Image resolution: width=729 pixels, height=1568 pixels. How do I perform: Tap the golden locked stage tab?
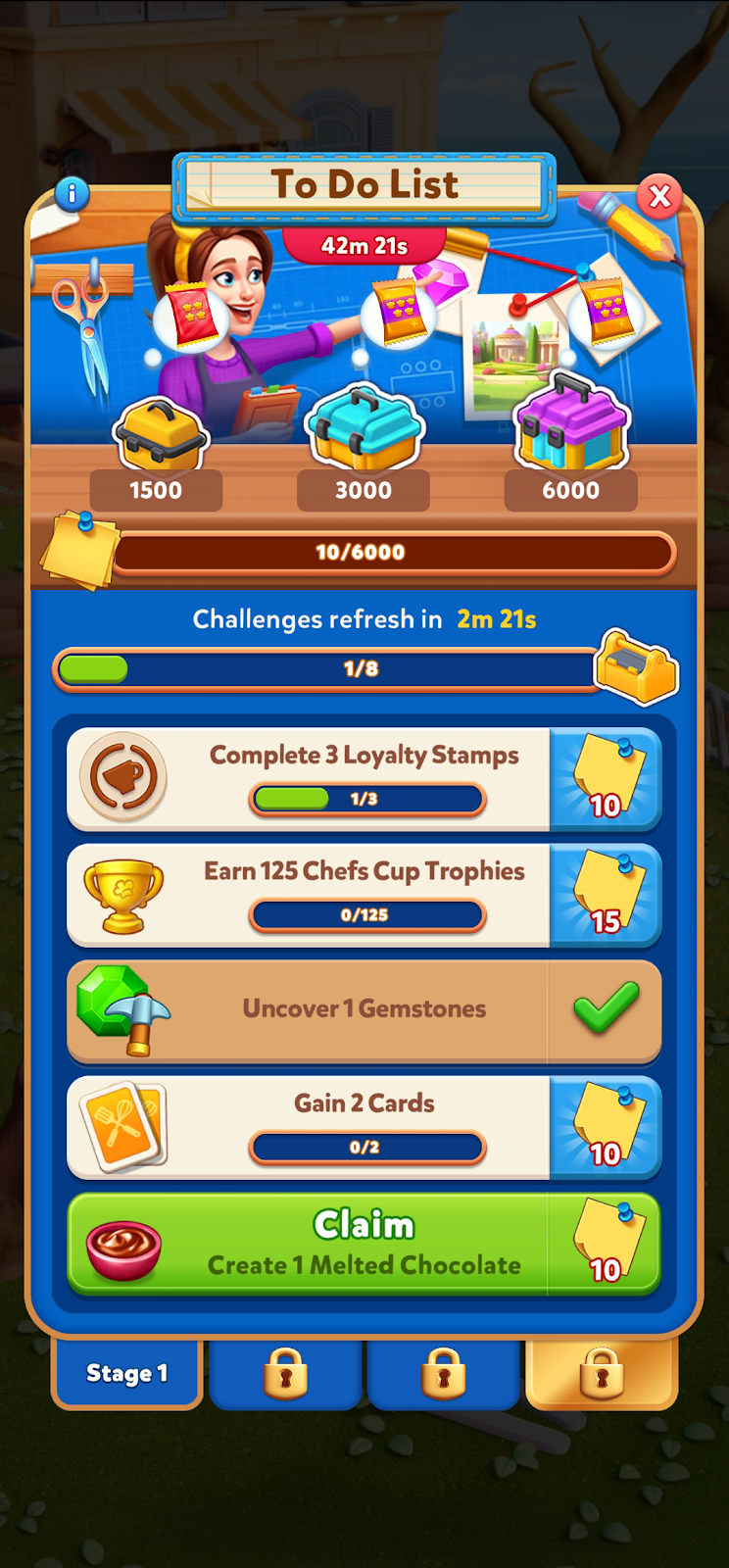(x=601, y=1373)
